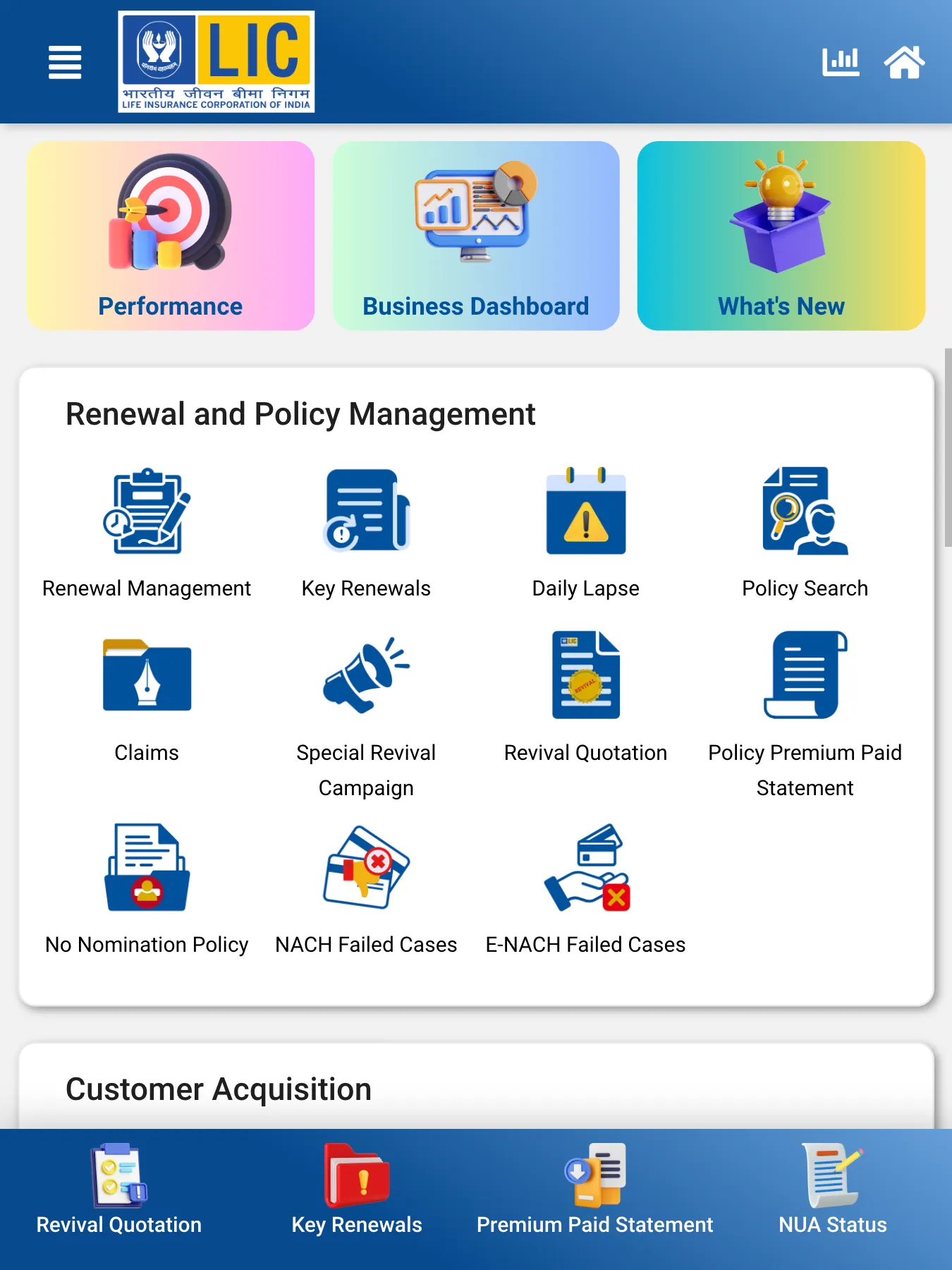Go to home via the house icon

pyautogui.click(x=905, y=61)
